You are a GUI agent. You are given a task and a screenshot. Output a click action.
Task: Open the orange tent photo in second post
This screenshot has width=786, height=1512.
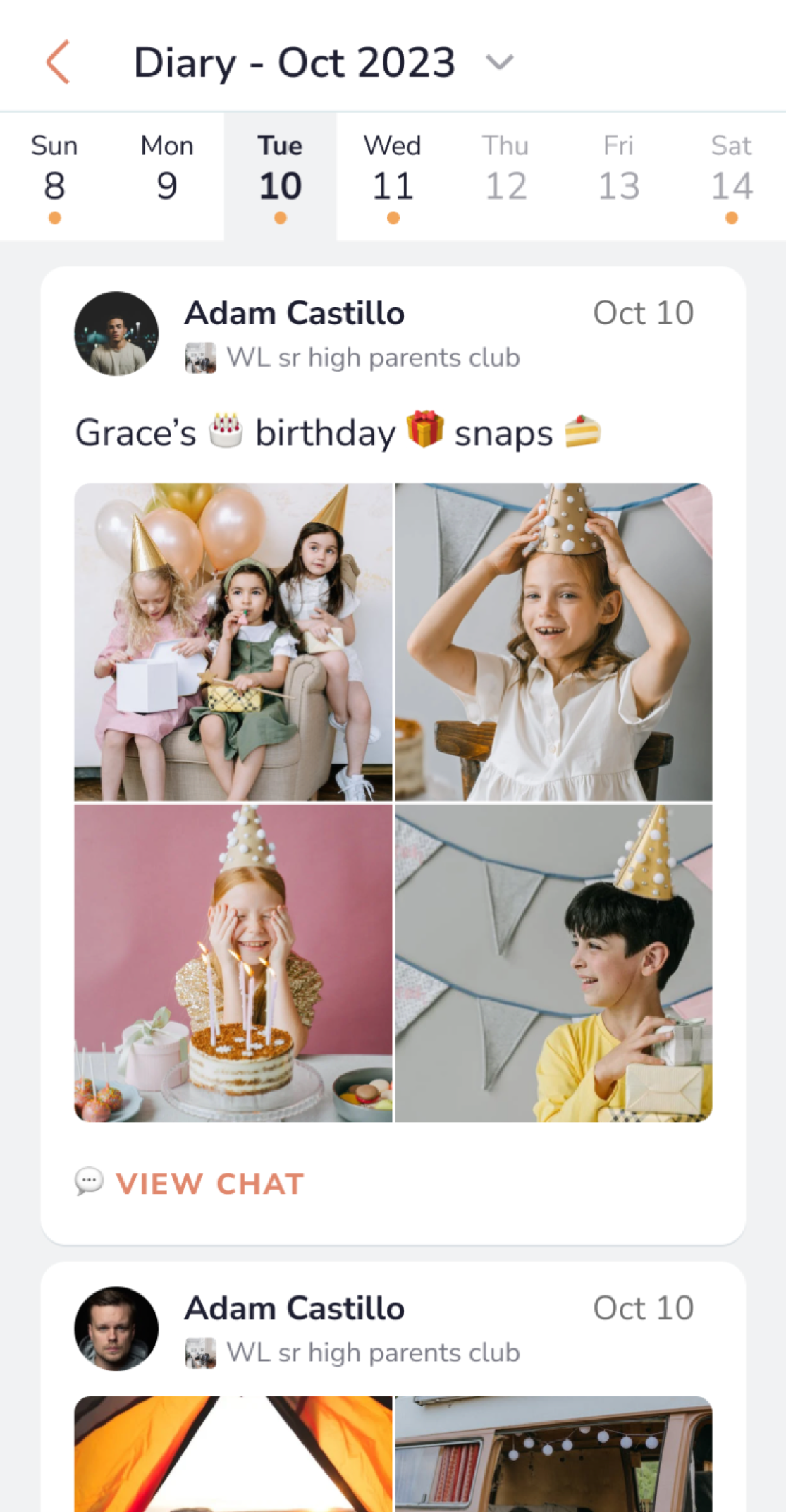click(x=233, y=1454)
